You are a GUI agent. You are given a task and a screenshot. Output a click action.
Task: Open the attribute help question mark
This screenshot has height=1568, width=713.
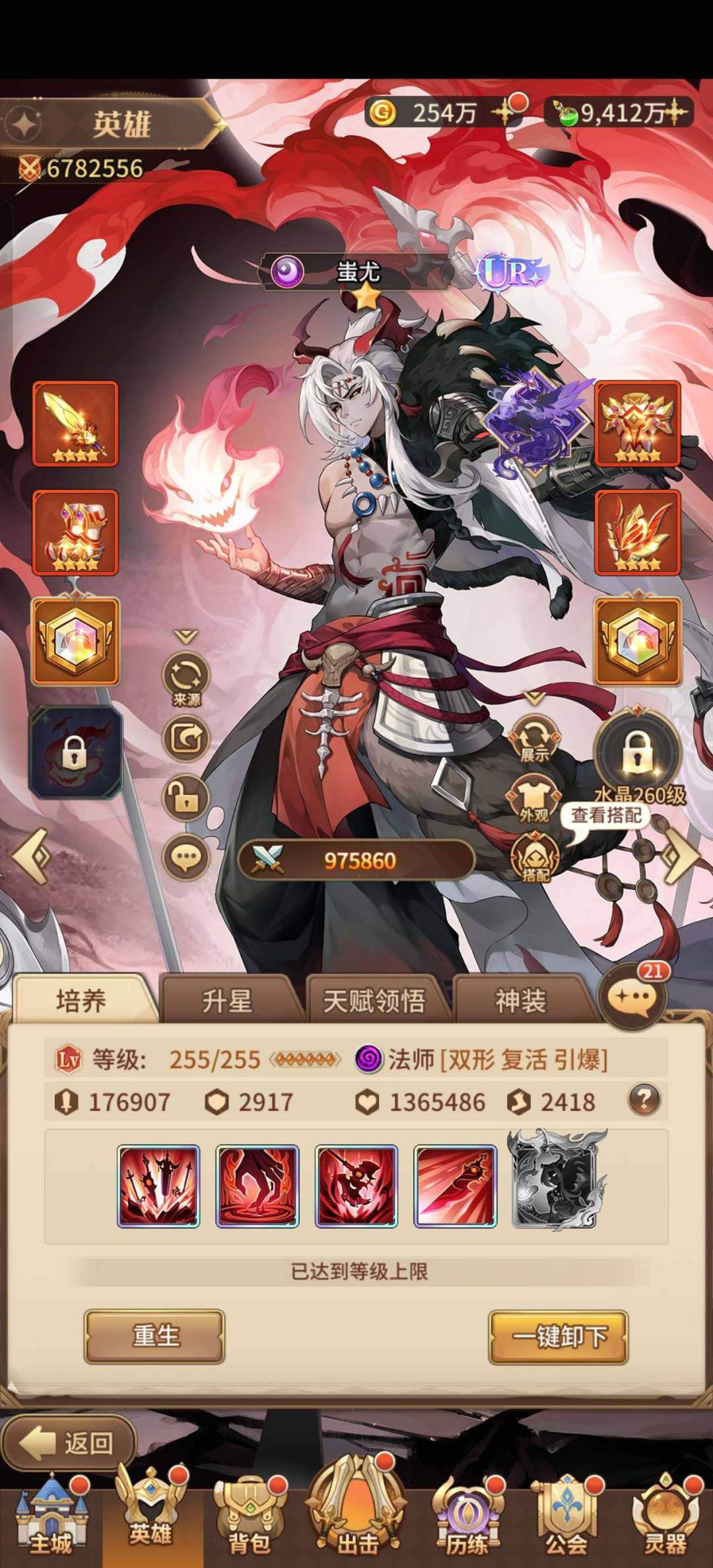click(644, 1099)
